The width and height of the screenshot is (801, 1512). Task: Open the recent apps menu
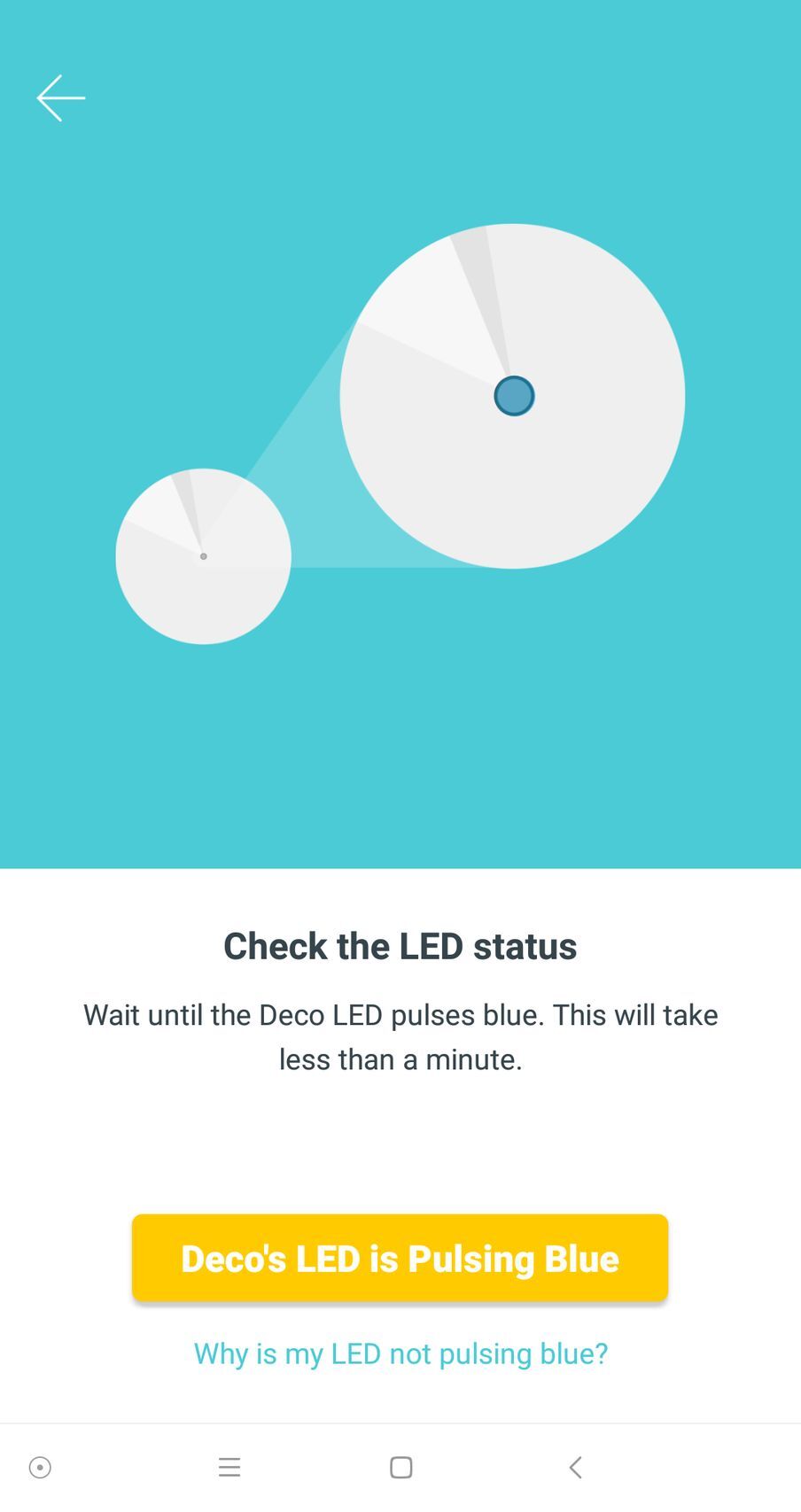[x=229, y=1468]
